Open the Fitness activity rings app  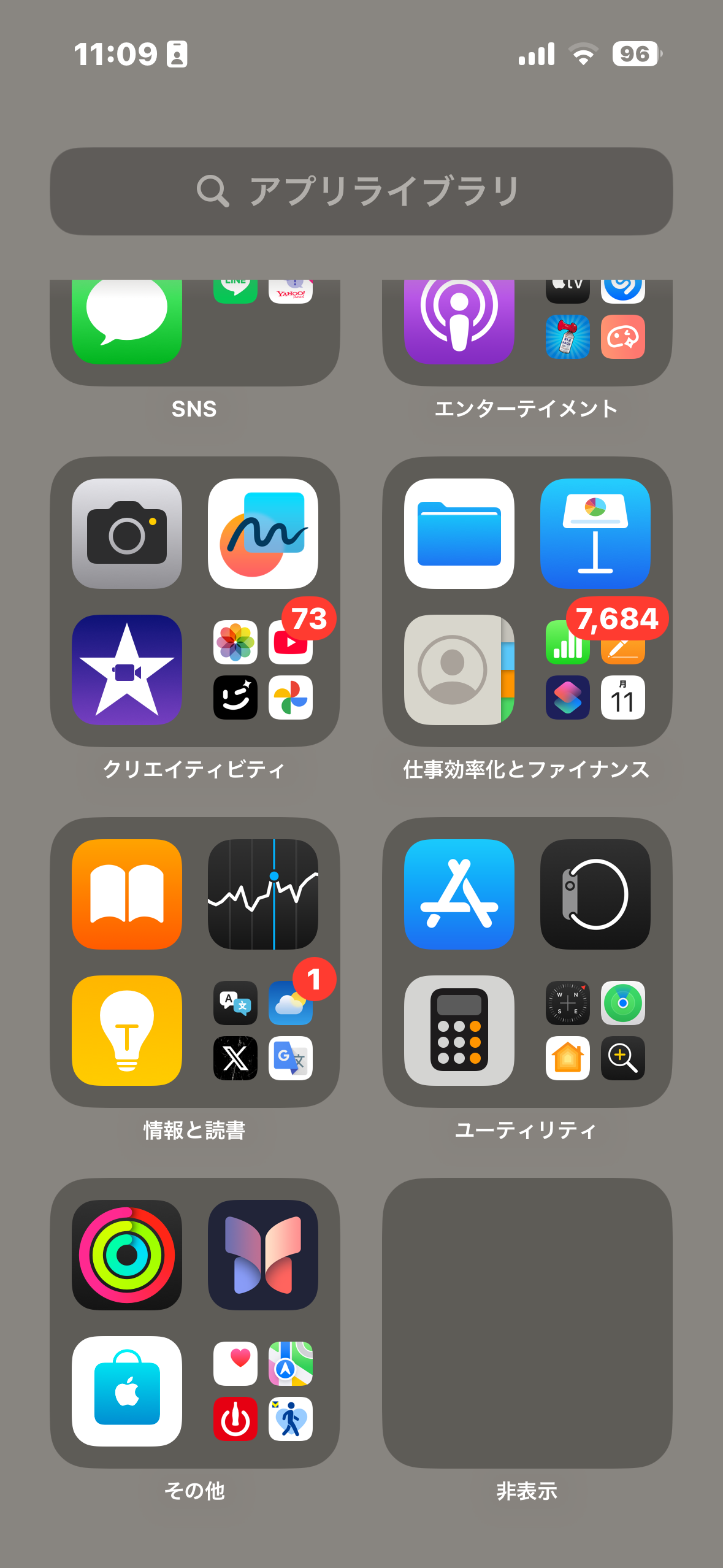tap(127, 1255)
